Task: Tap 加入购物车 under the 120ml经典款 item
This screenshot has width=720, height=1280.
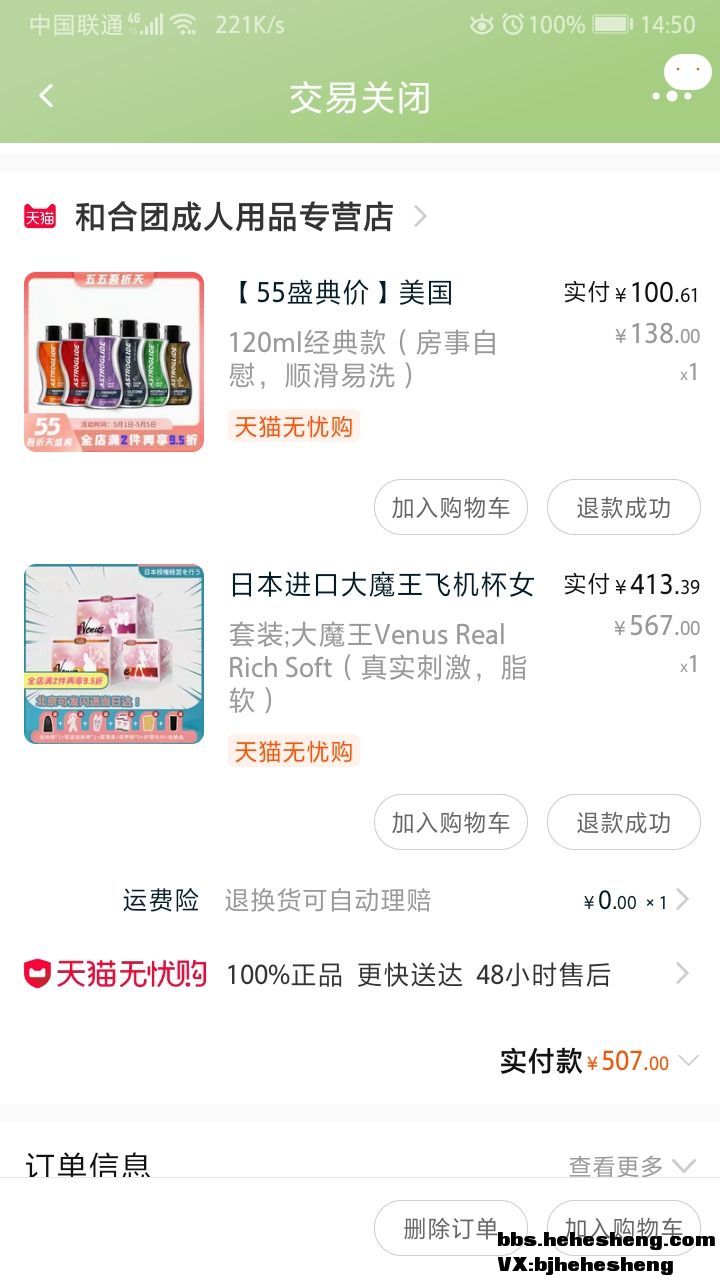Action: coord(450,508)
